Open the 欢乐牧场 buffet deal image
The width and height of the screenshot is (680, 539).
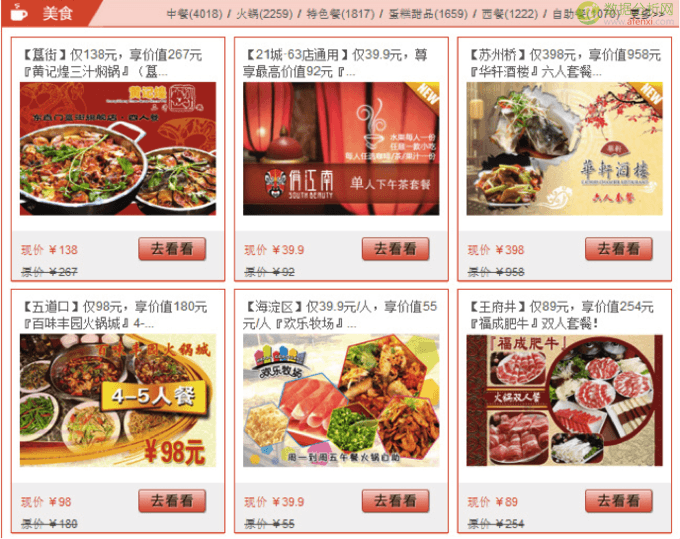(x=341, y=400)
